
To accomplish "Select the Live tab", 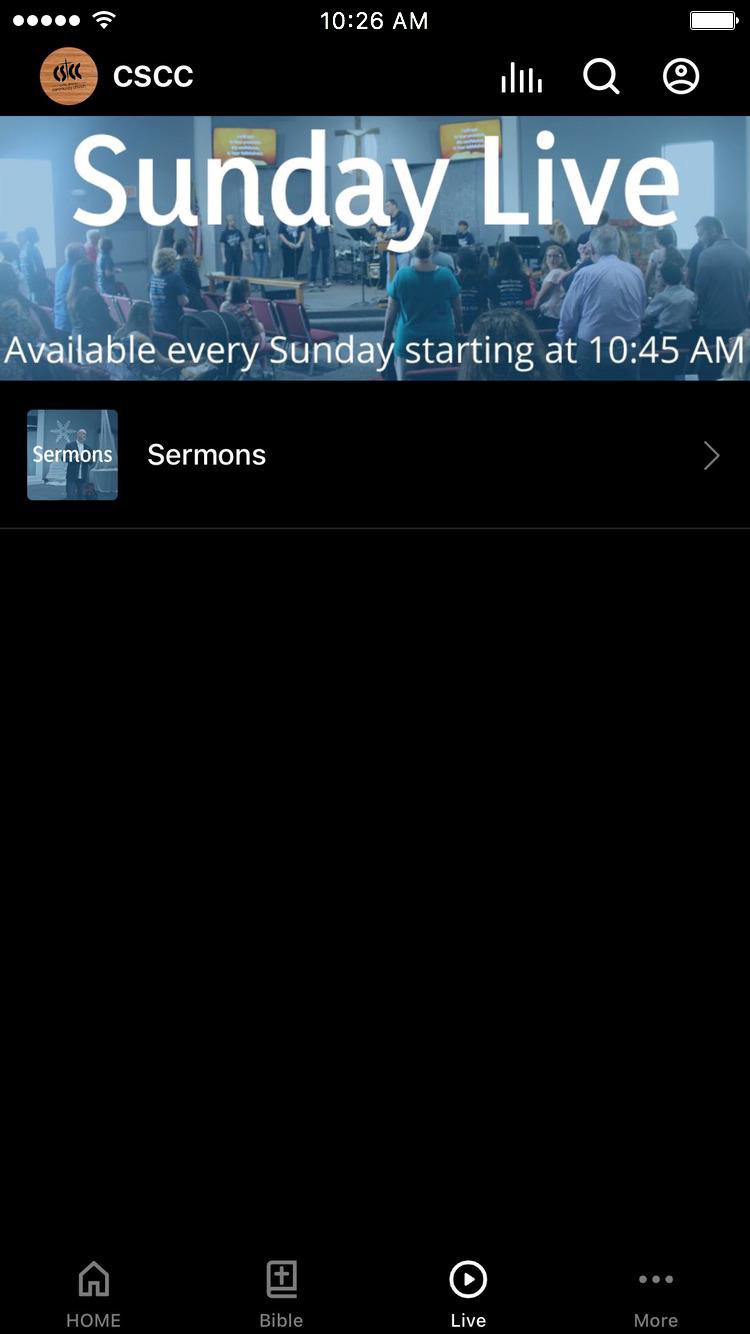I will 468,1294.
